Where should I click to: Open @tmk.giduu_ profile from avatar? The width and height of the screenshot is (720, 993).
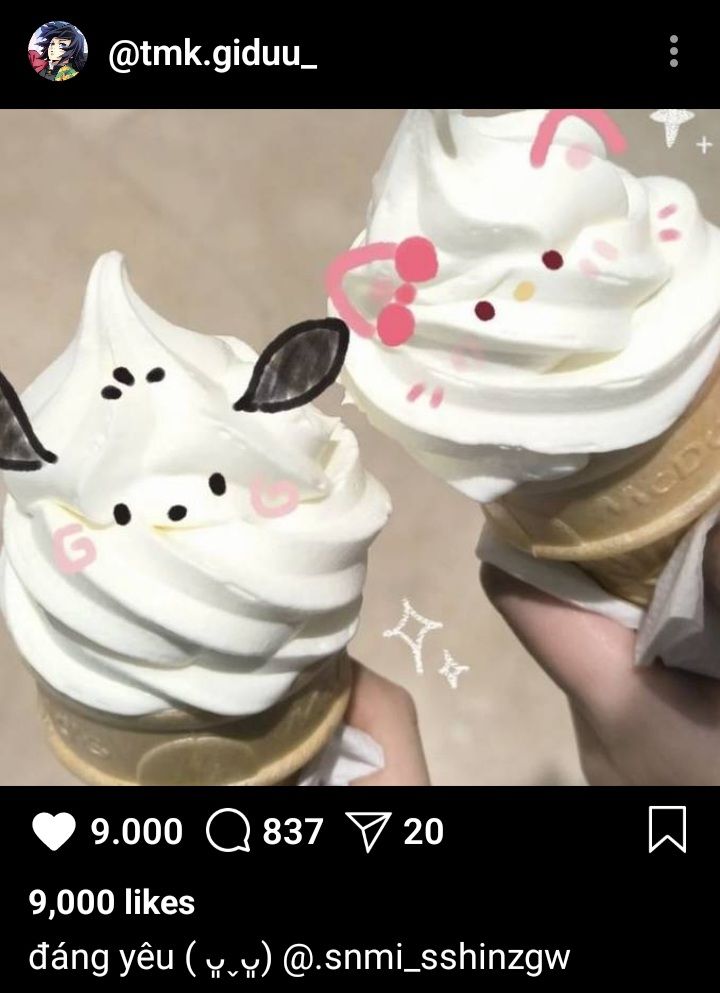coord(57,51)
